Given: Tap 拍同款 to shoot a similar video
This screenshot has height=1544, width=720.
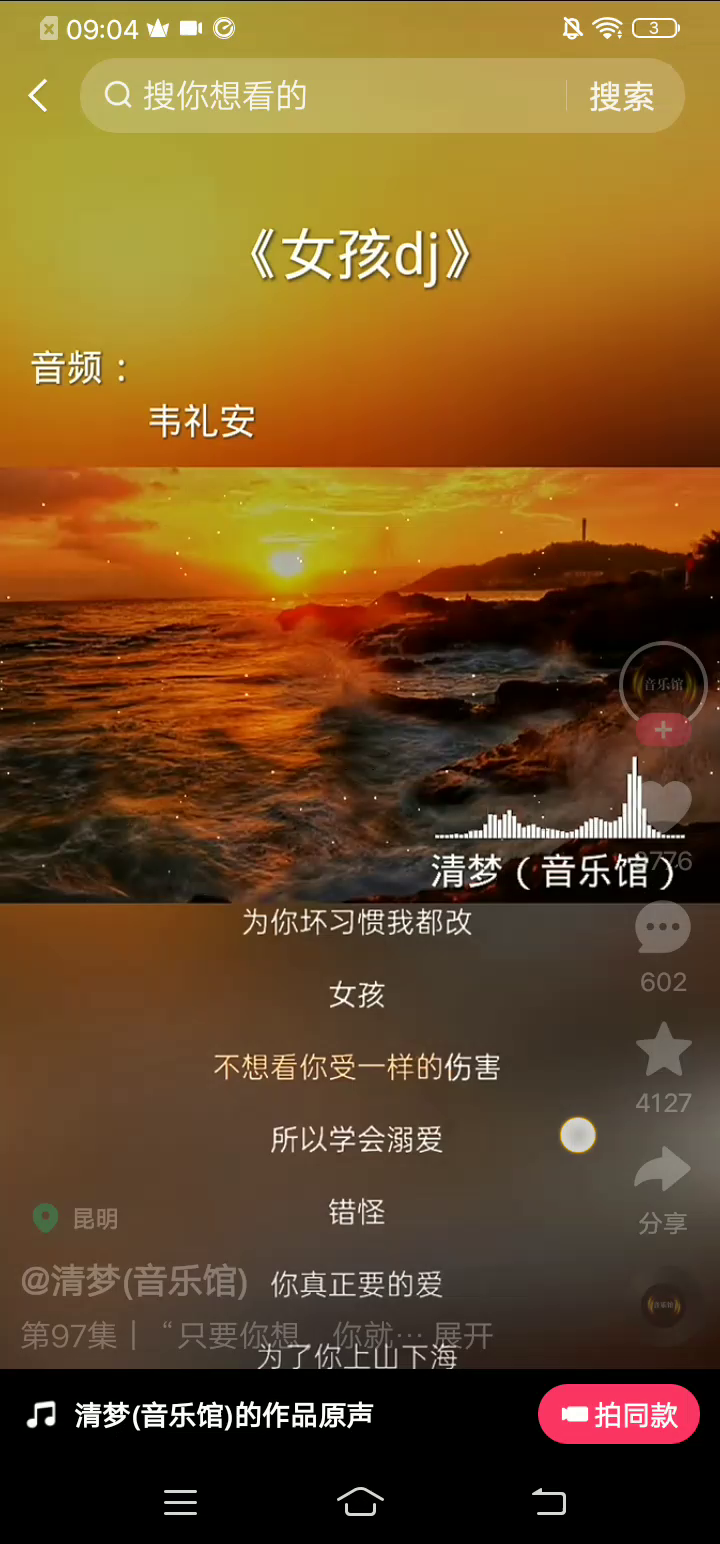Looking at the screenshot, I should point(618,1414).
